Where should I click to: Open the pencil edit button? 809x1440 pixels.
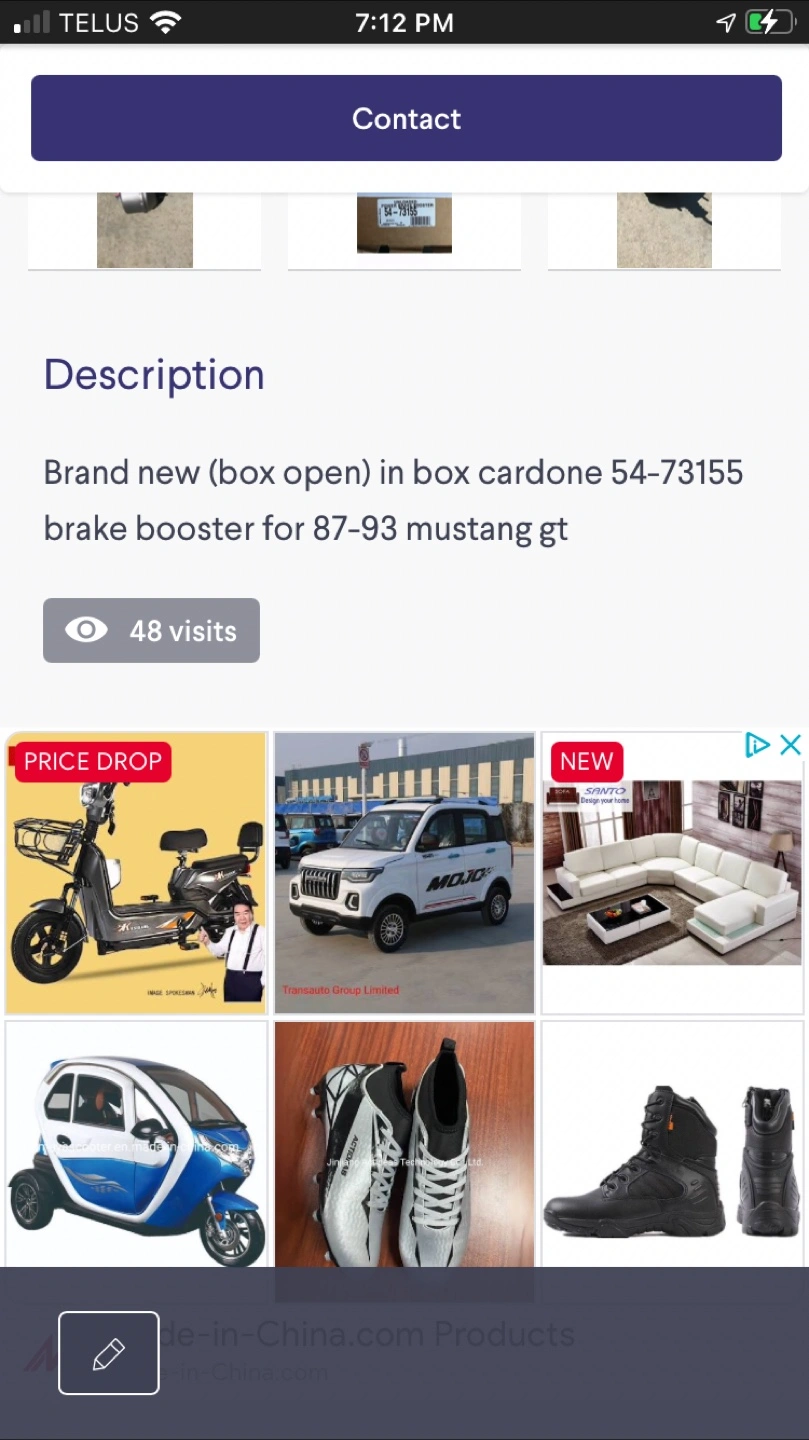pos(109,1353)
